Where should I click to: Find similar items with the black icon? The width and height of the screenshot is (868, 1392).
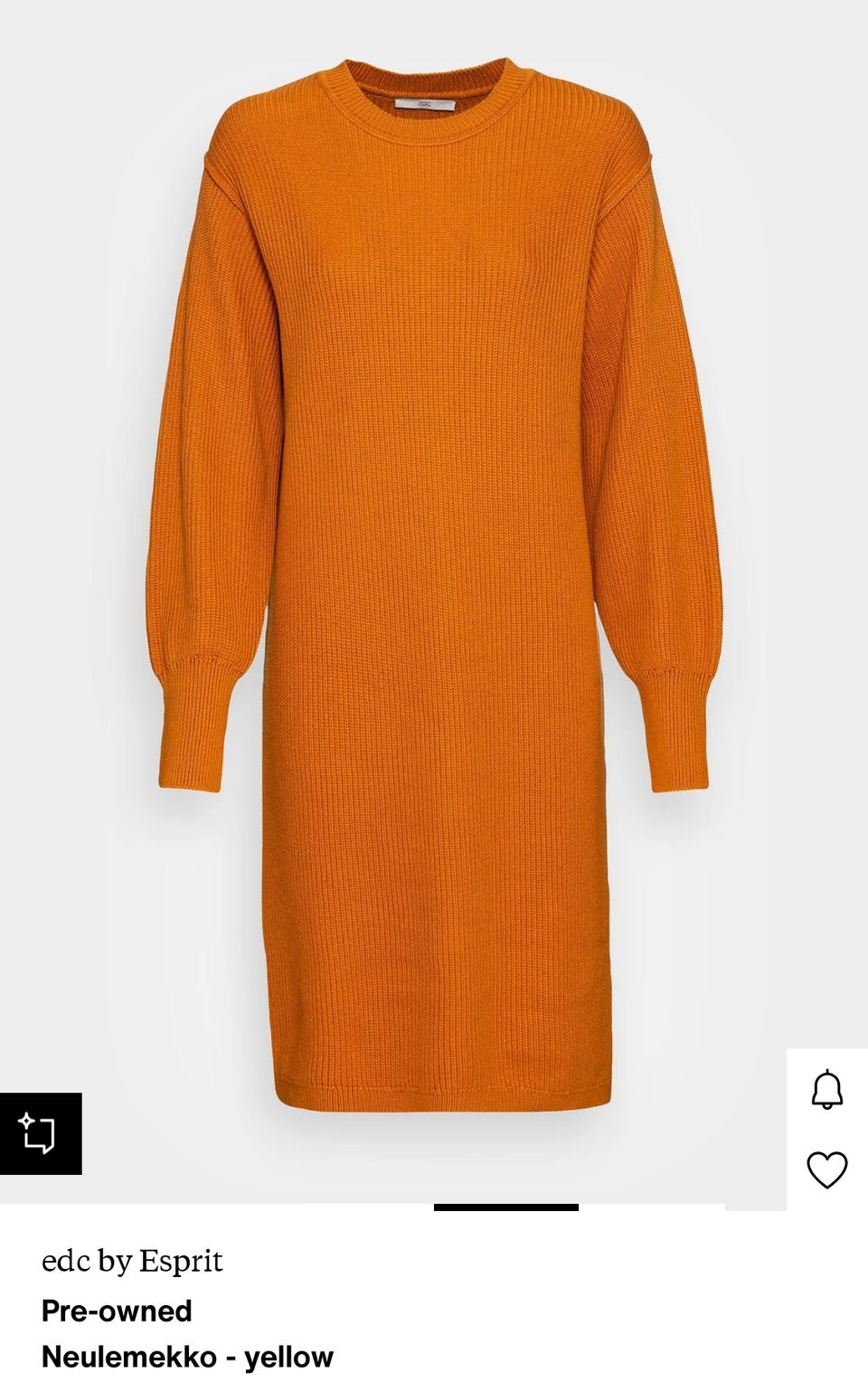click(41, 1133)
